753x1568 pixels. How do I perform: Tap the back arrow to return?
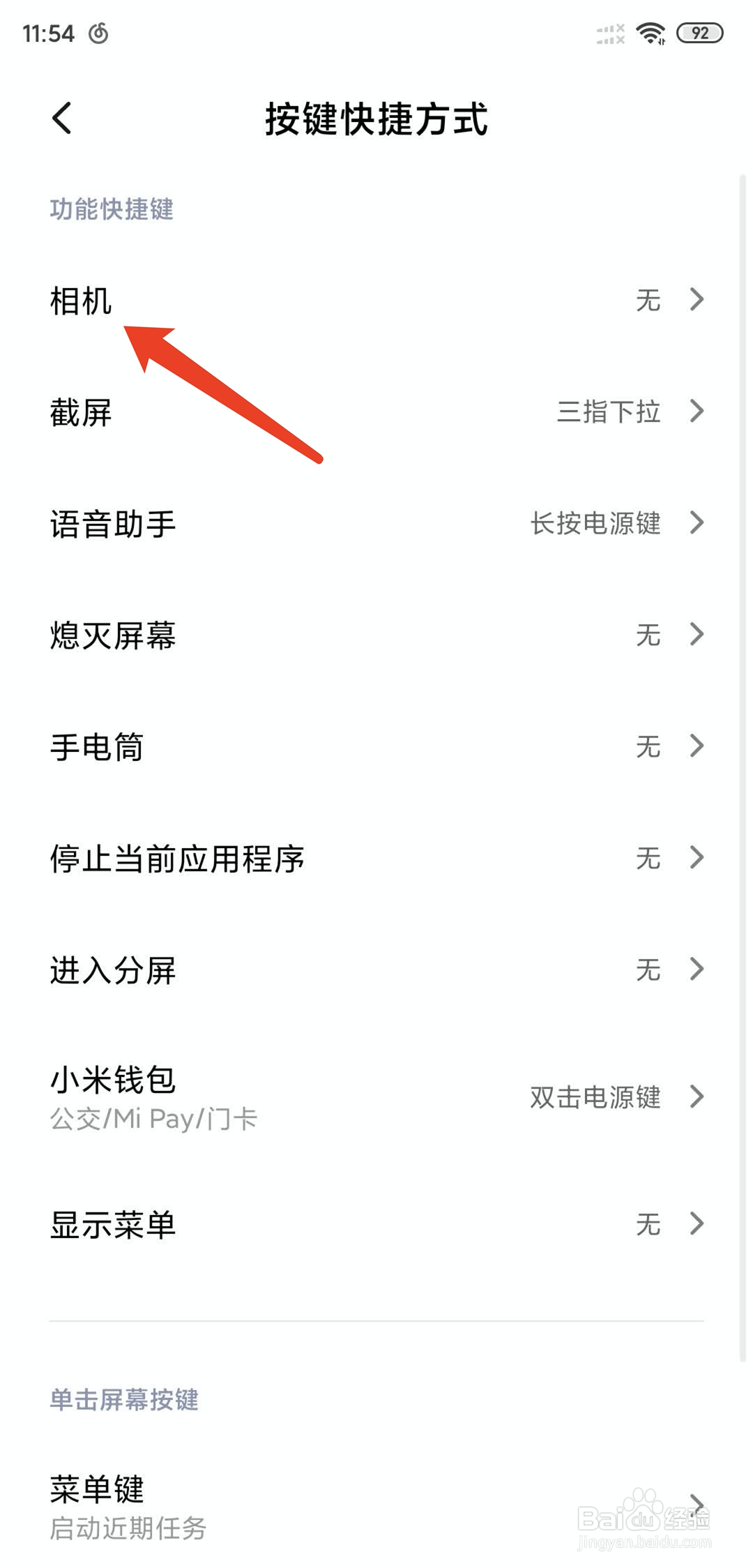(x=63, y=119)
